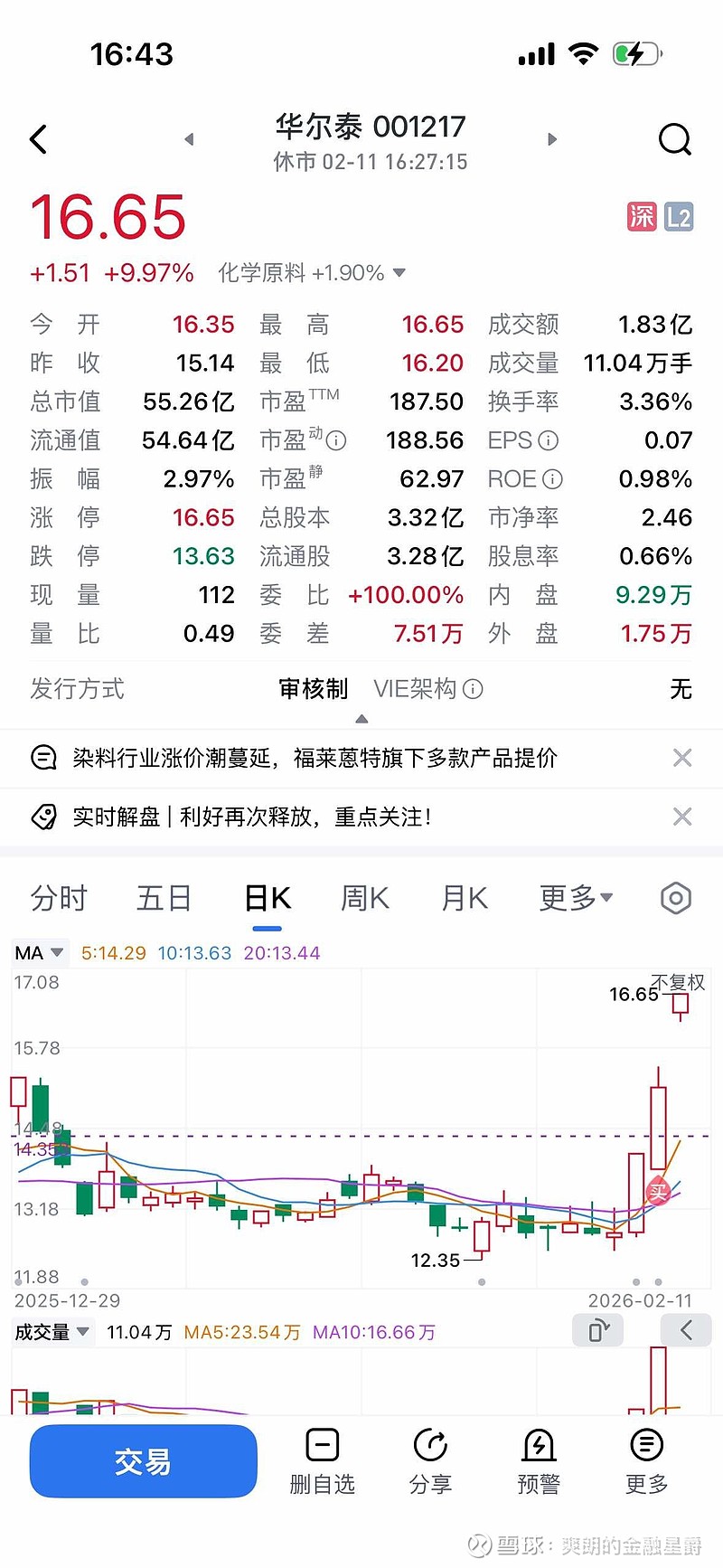This screenshot has width=723, height=1568.
Task: Switch to the 分时 chart tab
Action: (59, 899)
